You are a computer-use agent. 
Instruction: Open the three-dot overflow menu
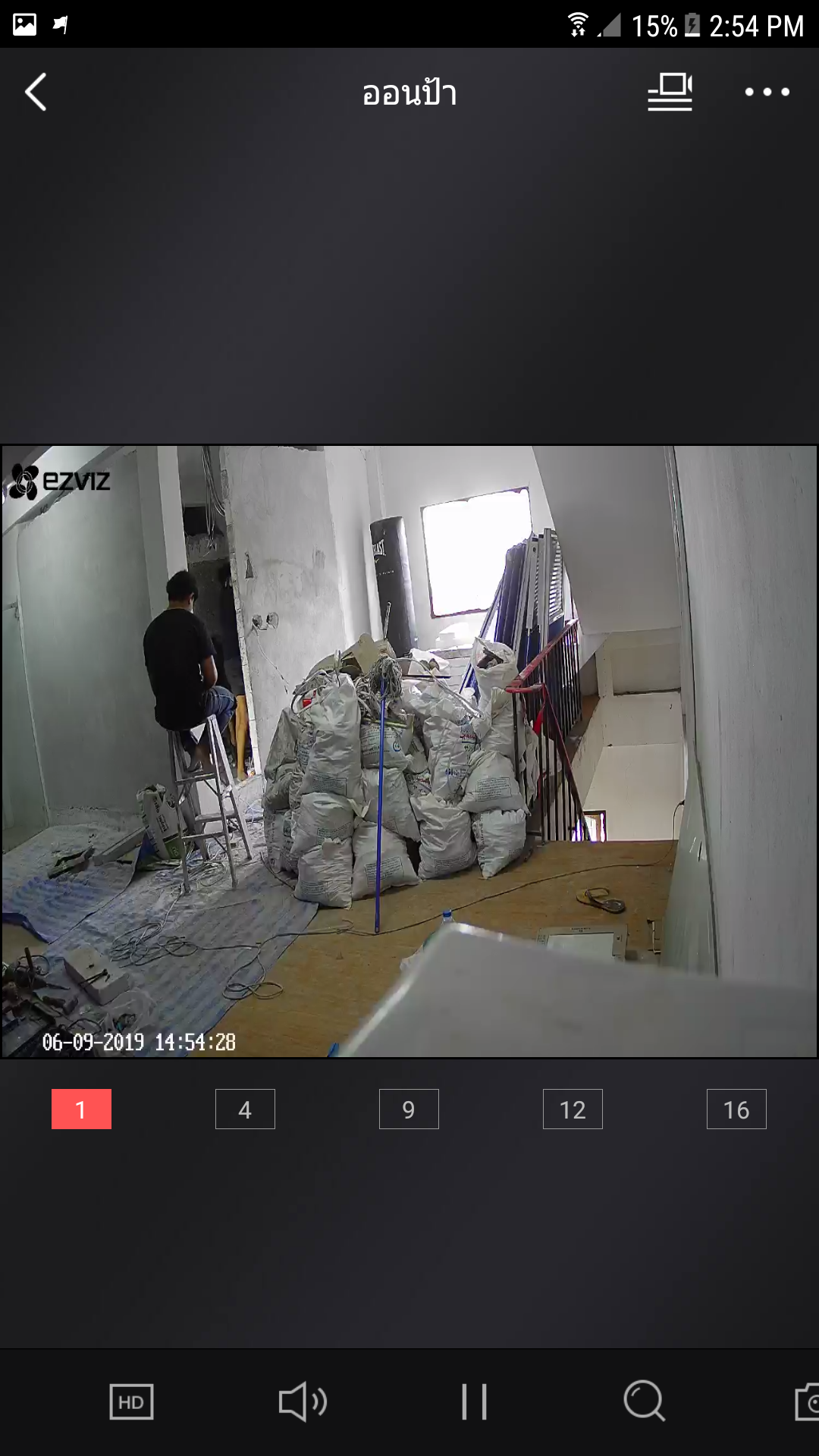767,92
